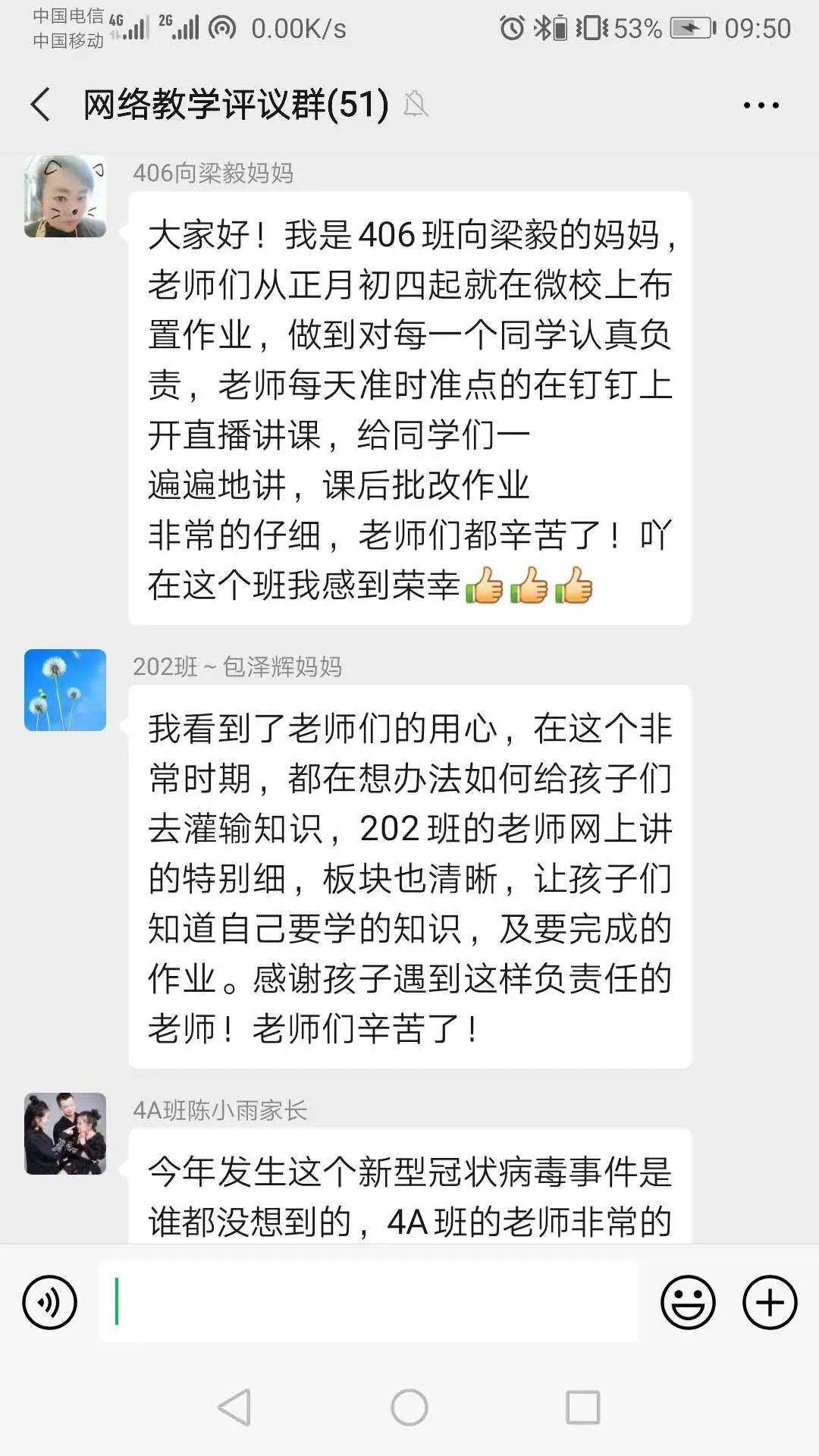The height and width of the screenshot is (1456, 819).
Task: Go back from the 网络教学评议群 chat
Action: [x=41, y=105]
